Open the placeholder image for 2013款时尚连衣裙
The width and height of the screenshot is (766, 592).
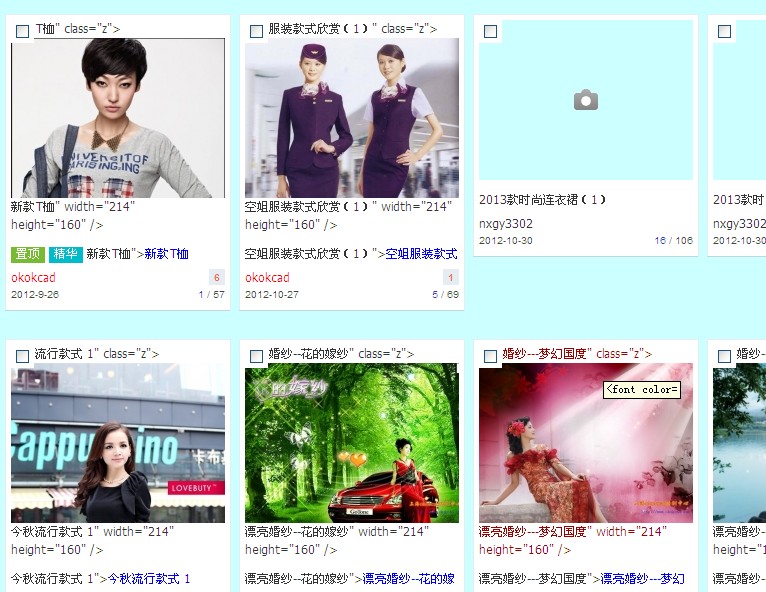(x=586, y=100)
